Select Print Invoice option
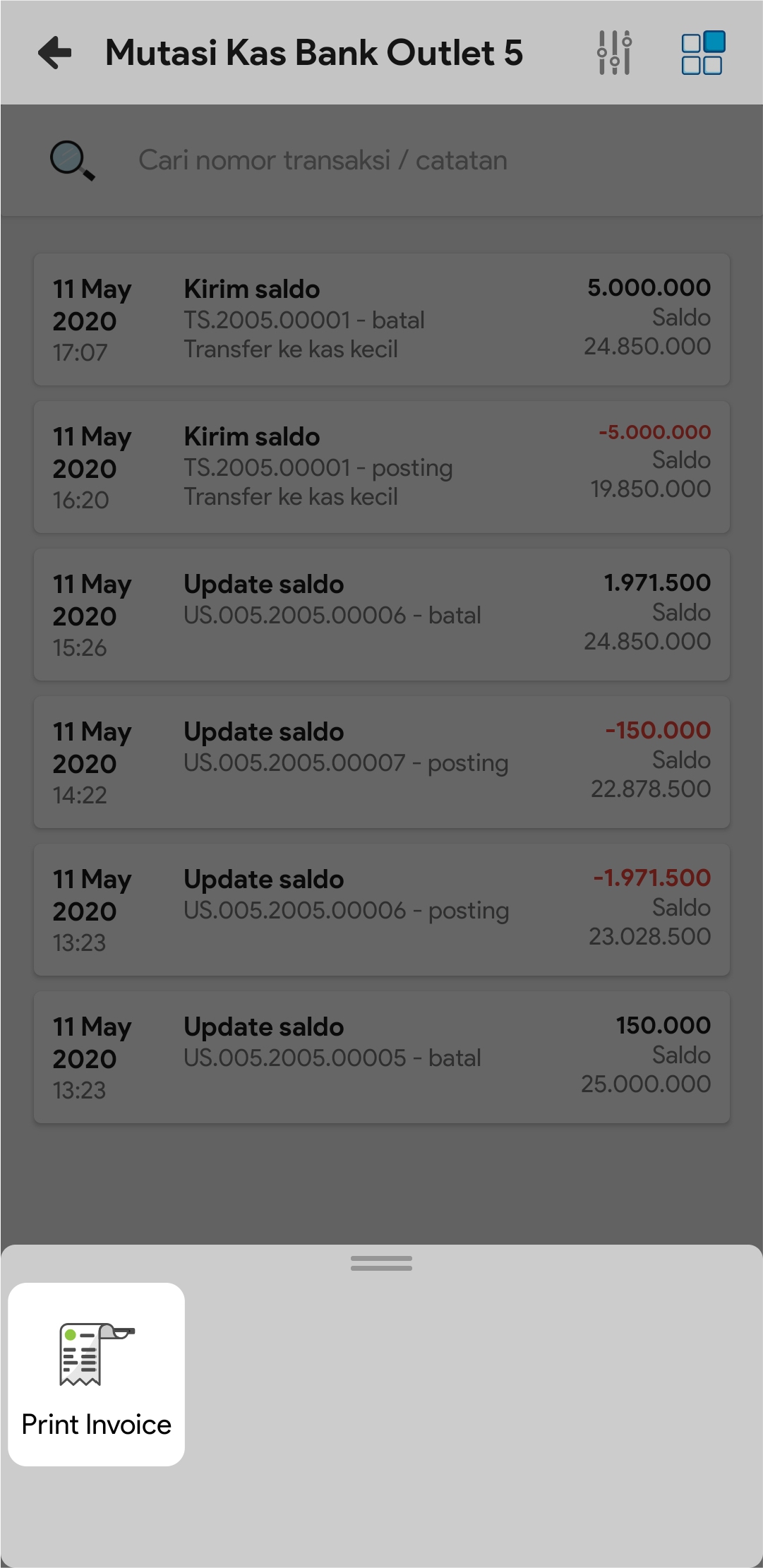763x1568 pixels. click(97, 1374)
